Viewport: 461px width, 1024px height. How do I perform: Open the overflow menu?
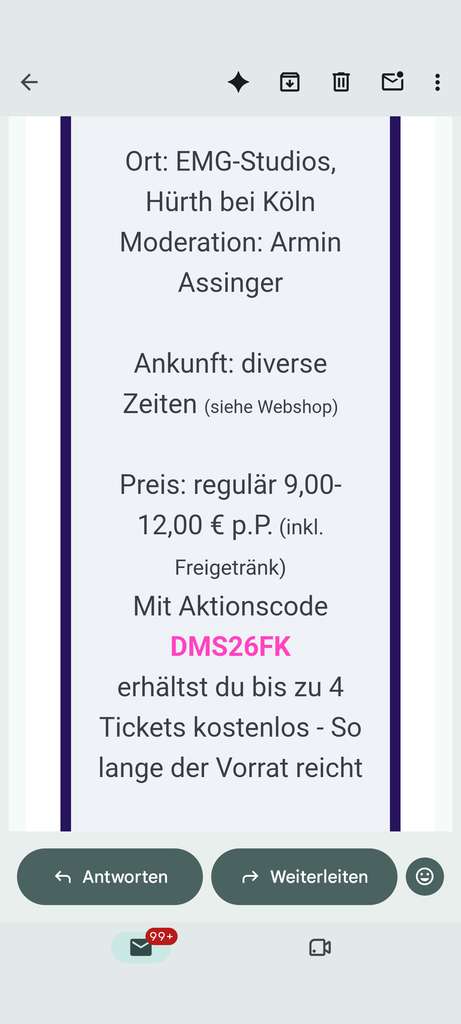[437, 82]
